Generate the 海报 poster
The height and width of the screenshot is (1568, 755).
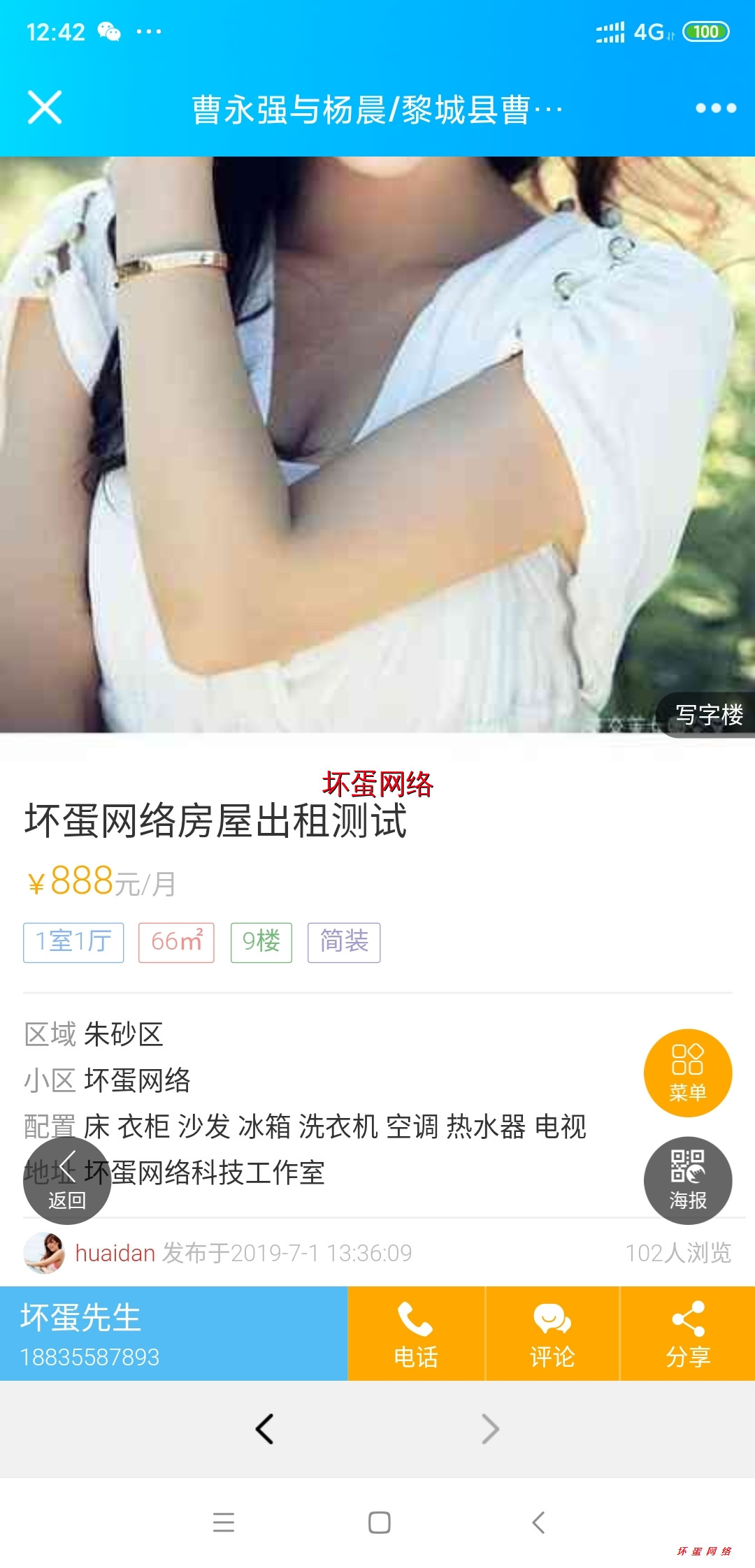tap(687, 1180)
